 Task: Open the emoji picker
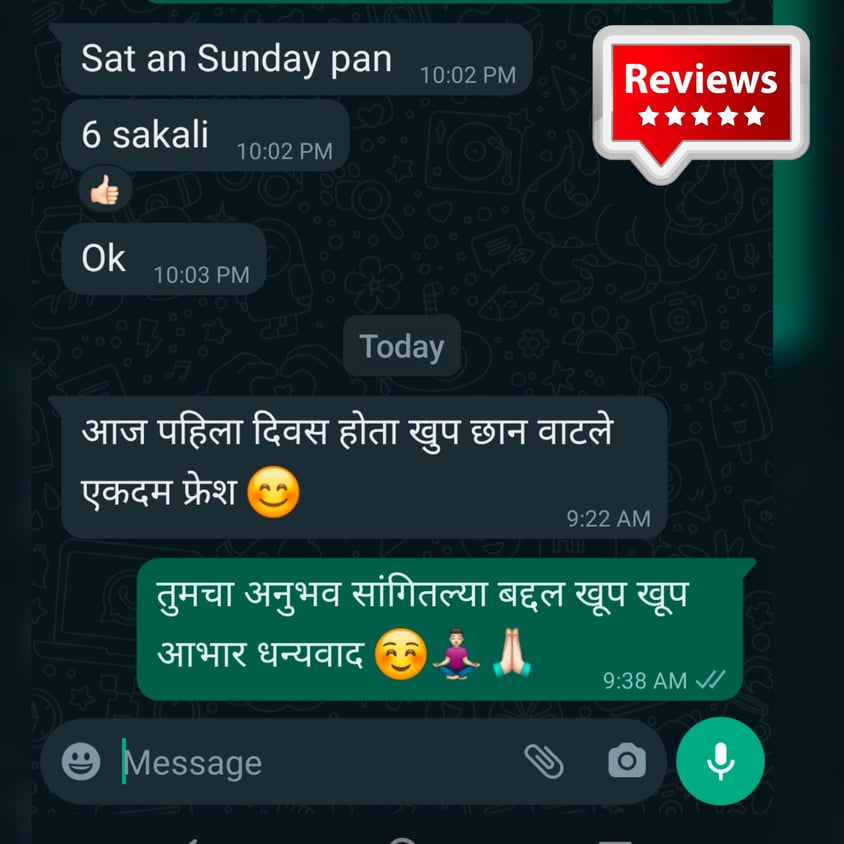coord(81,762)
